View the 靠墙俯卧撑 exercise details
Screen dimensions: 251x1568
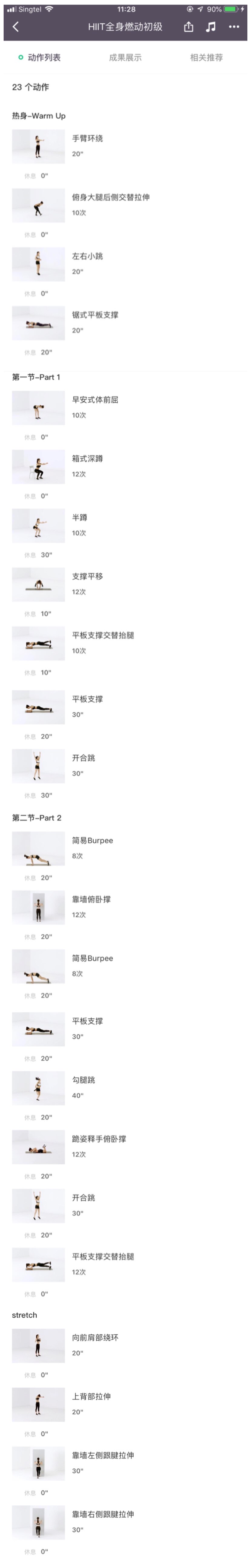tap(91, 900)
